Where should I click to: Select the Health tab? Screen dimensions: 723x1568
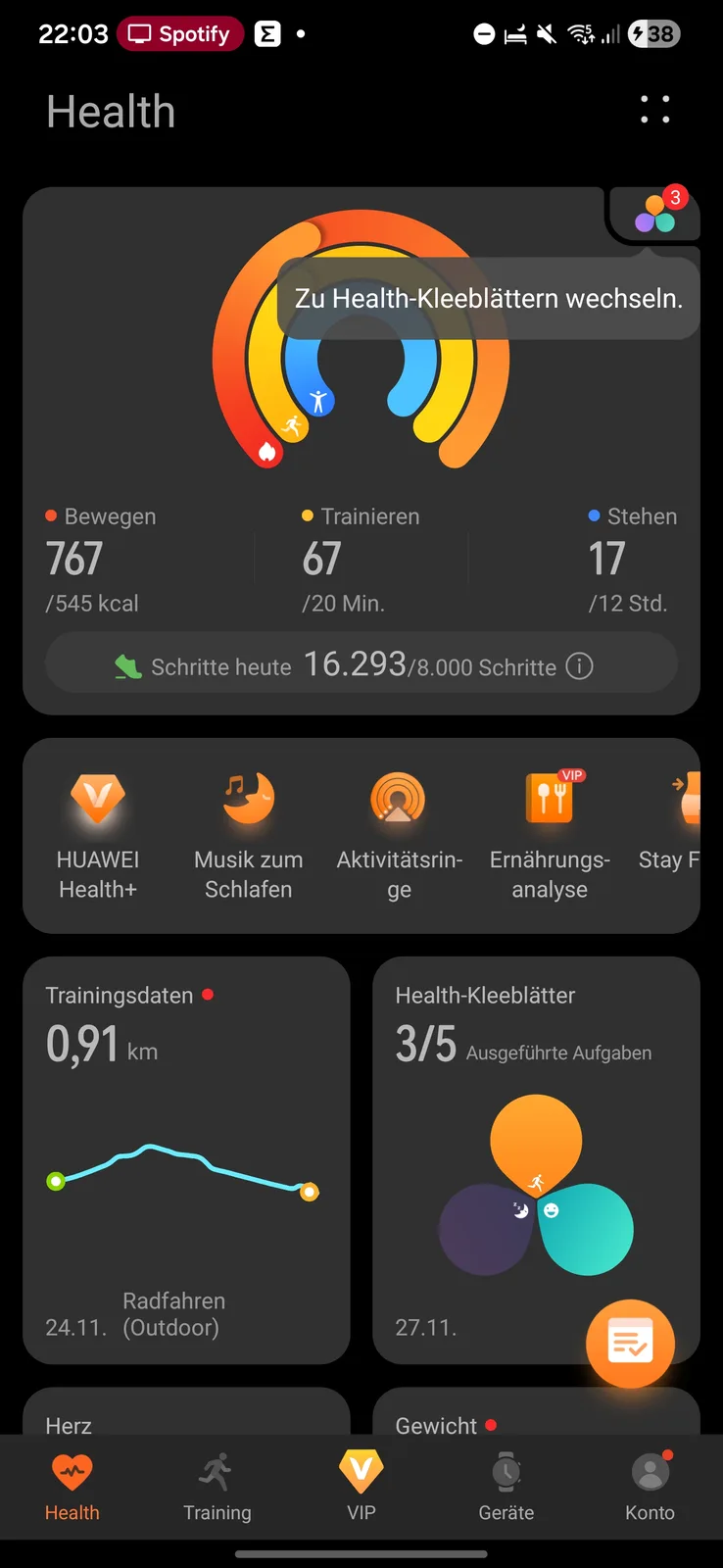[72, 1487]
